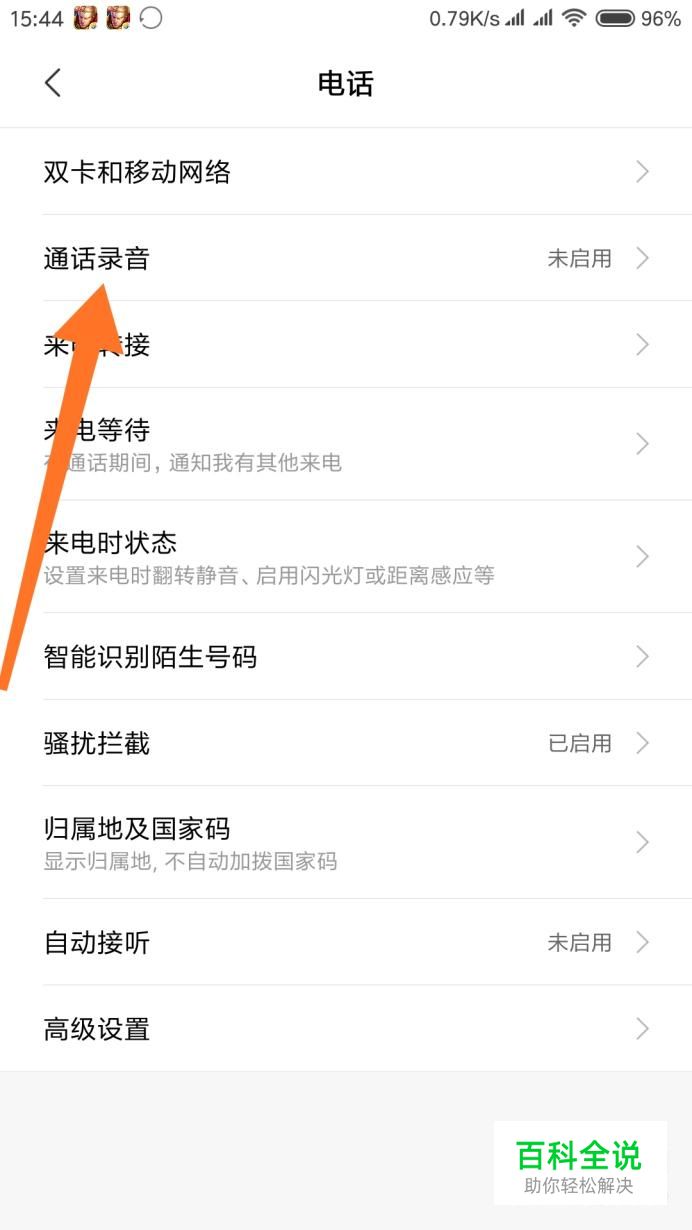692x1230 pixels.
Task: Open 自动接听 settings
Action: point(345,942)
